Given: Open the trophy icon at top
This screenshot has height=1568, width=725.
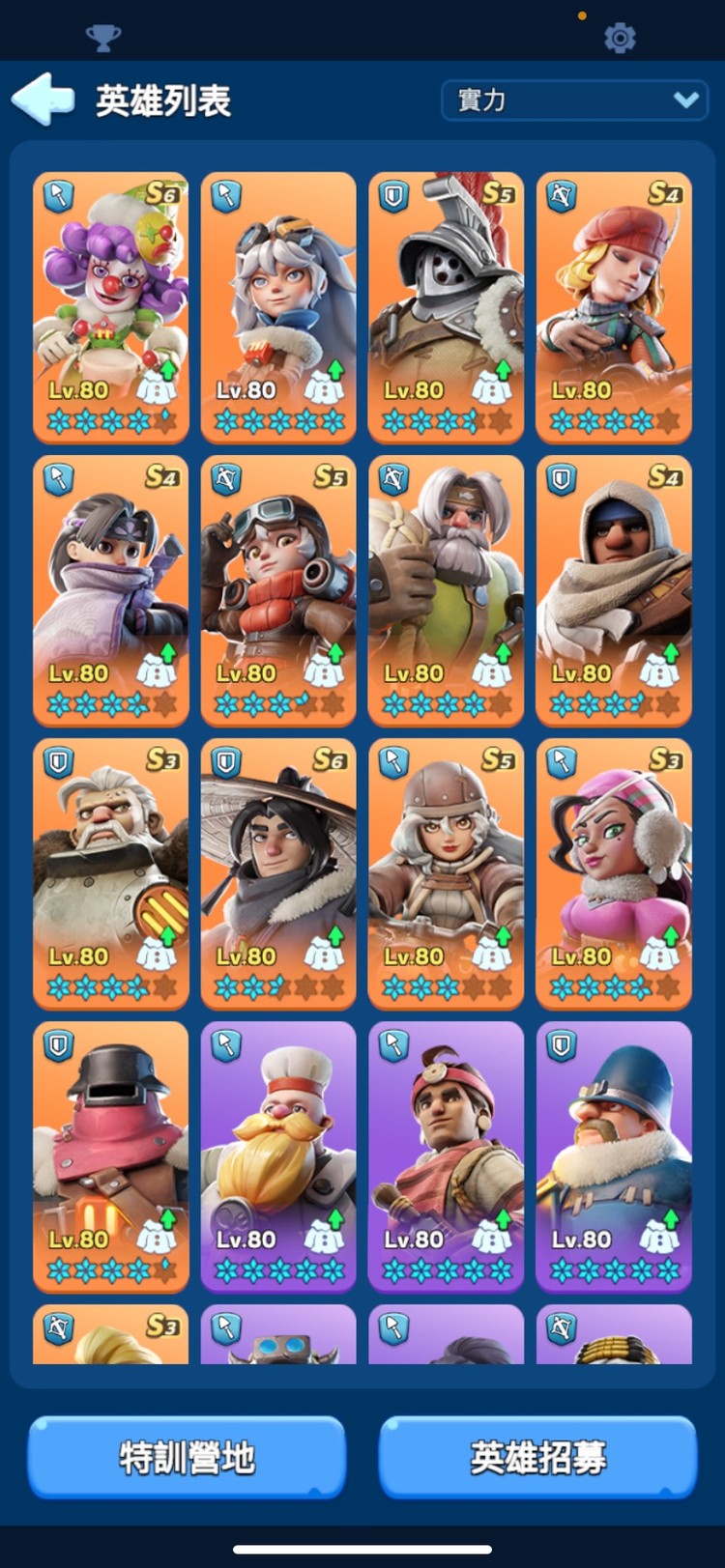Looking at the screenshot, I should (x=103, y=39).
